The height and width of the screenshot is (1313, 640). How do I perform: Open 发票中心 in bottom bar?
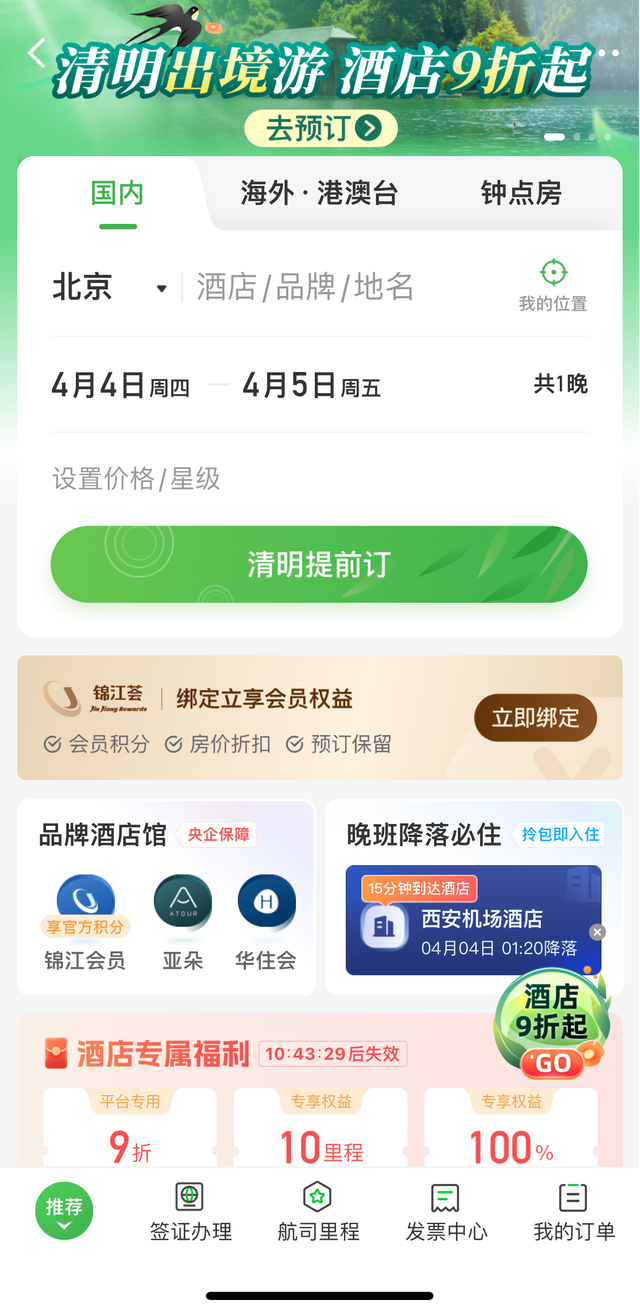(x=446, y=1211)
